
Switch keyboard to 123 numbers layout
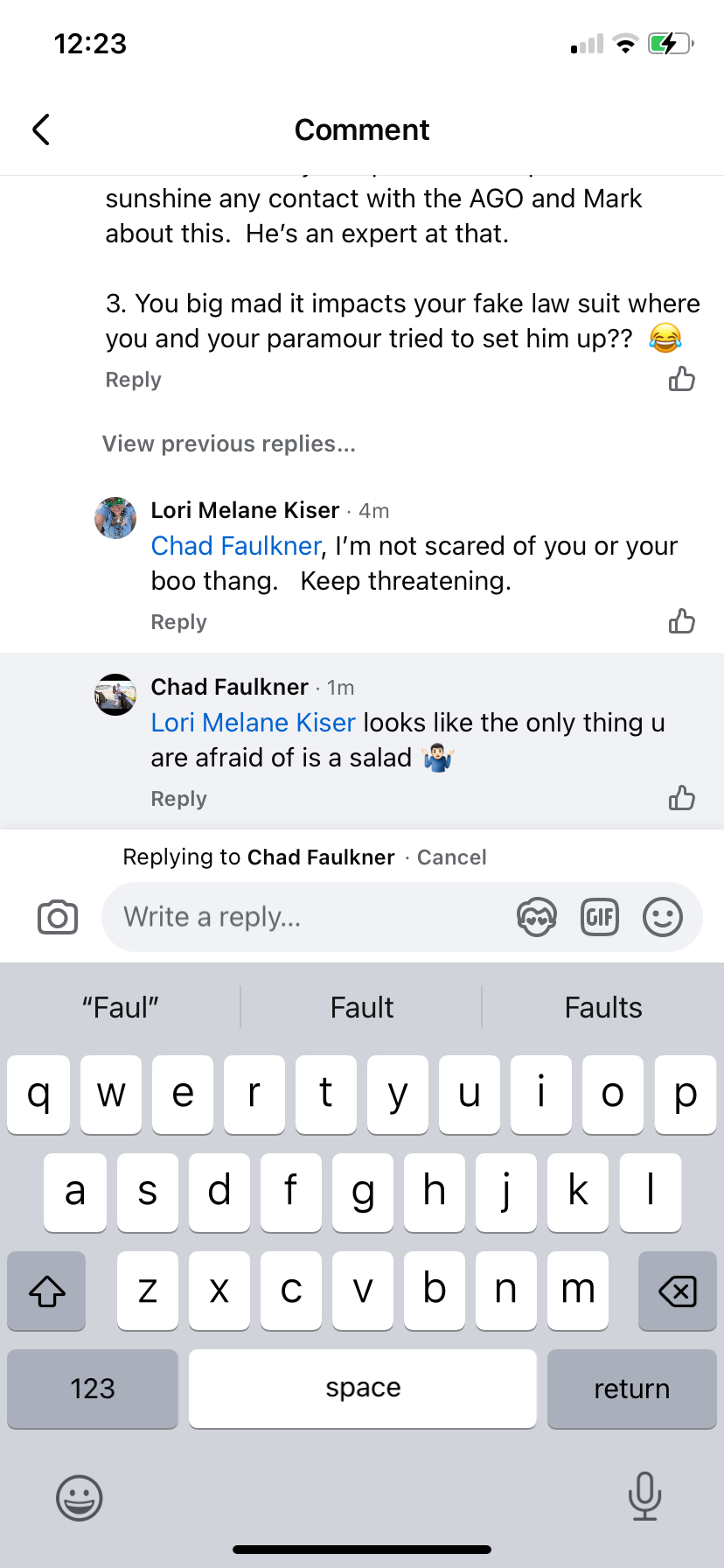[93, 1389]
